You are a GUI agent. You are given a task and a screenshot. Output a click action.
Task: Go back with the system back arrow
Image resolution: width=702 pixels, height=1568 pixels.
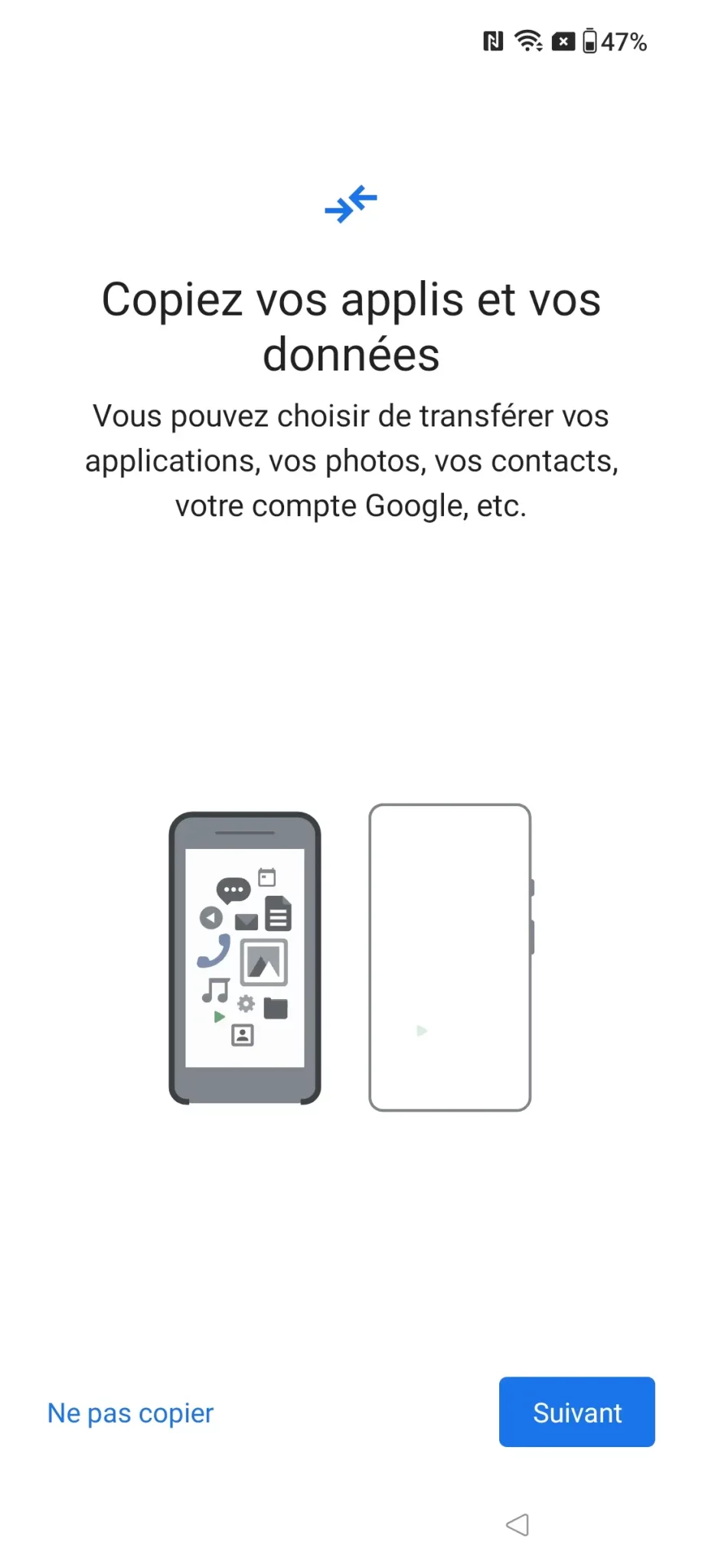coord(518,1524)
